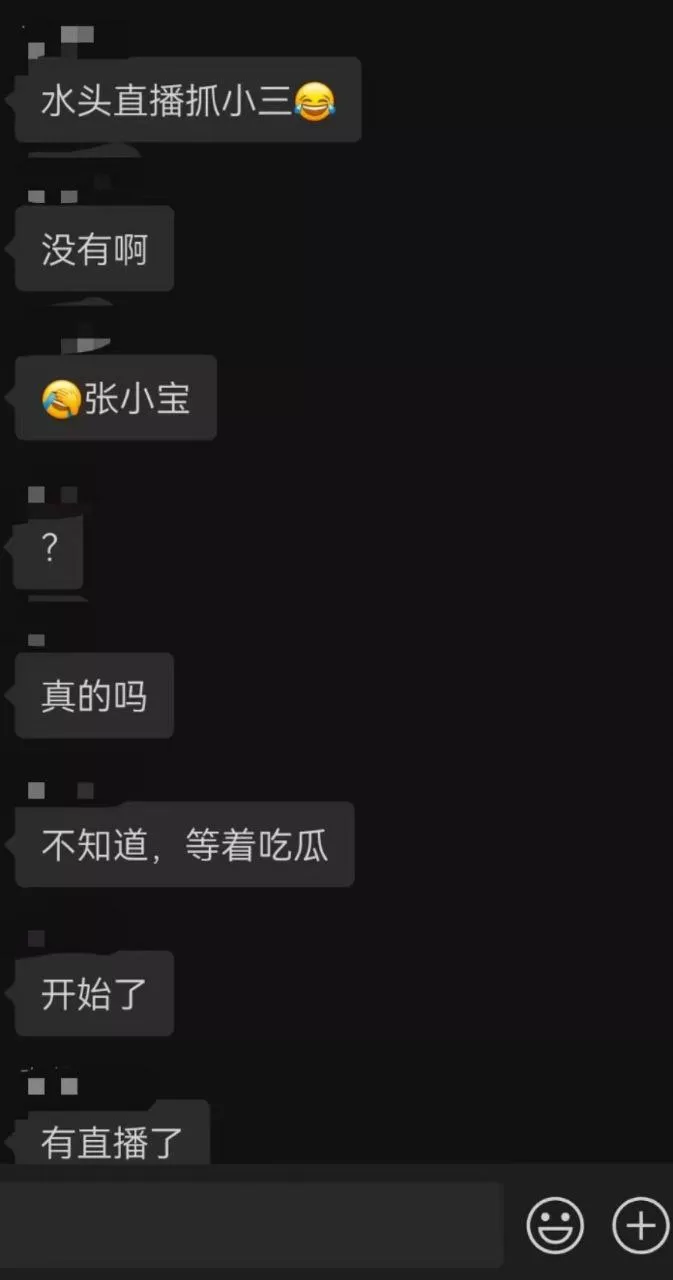Open the plus attachment menu
Viewport: 673px width, 1280px height.
click(640, 1225)
